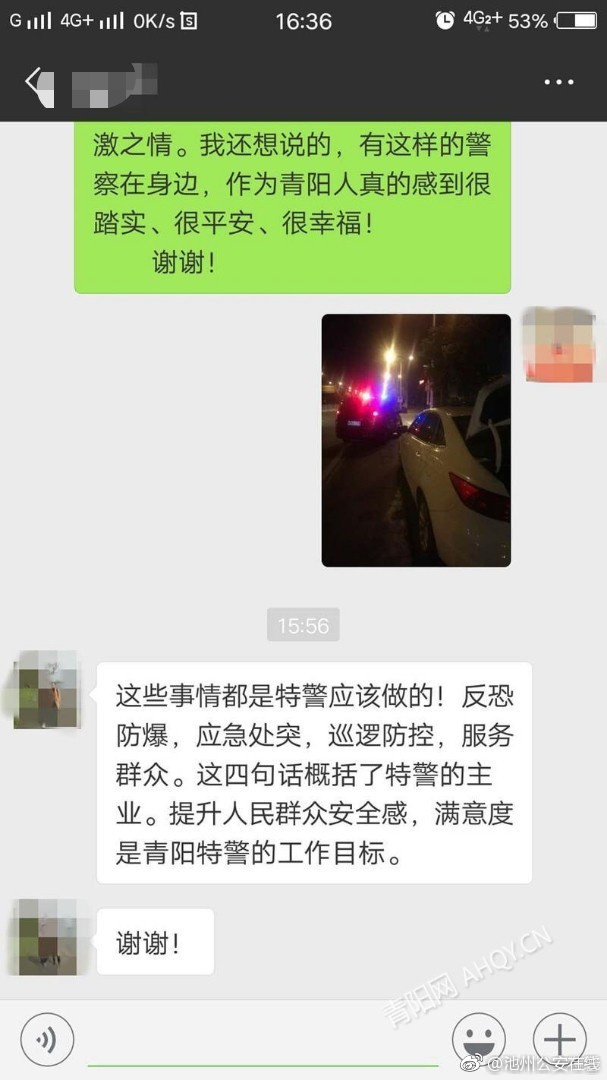Go back from this chat

(x=38, y=82)
